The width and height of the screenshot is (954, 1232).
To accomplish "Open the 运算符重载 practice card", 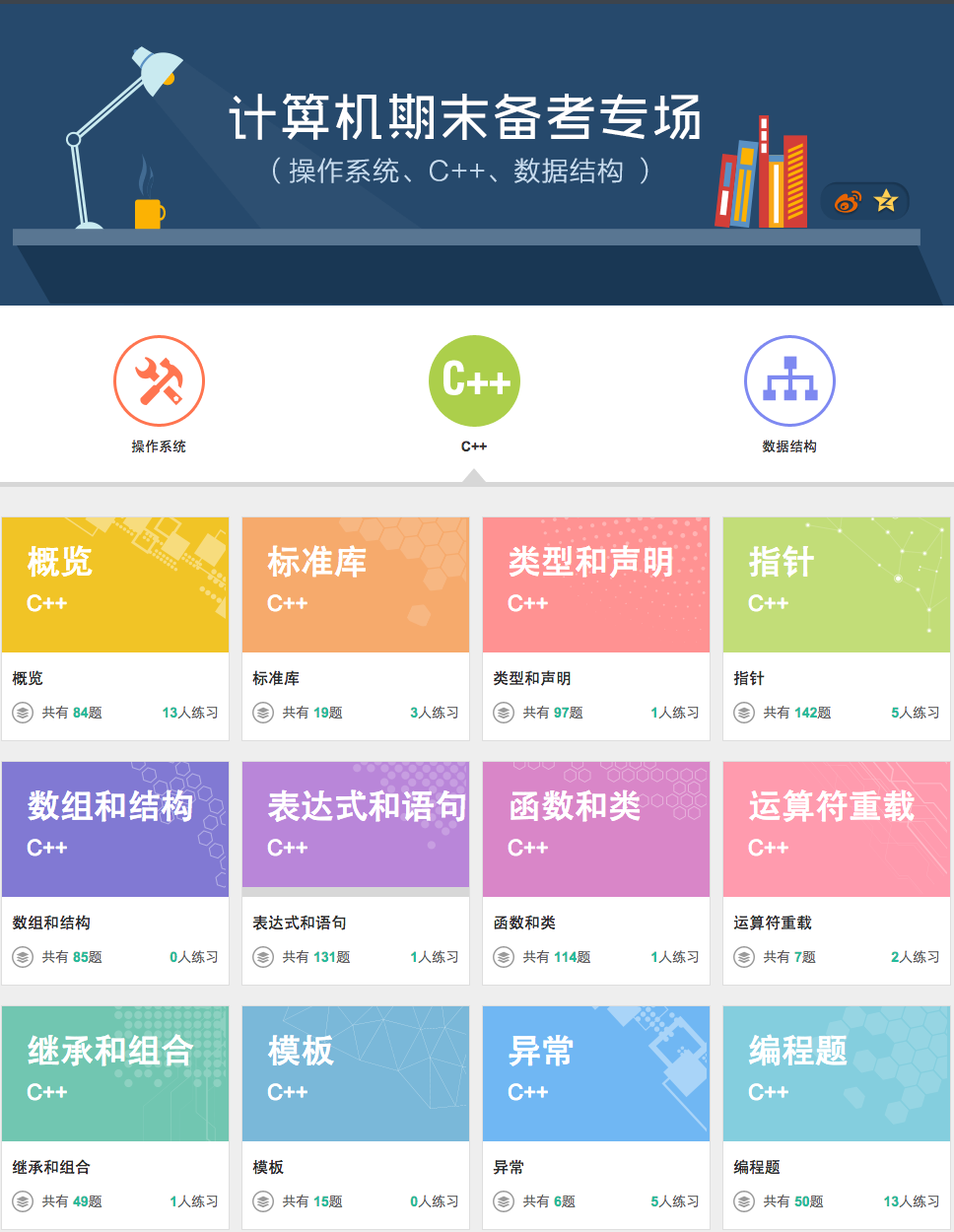I will coord(837,830).
